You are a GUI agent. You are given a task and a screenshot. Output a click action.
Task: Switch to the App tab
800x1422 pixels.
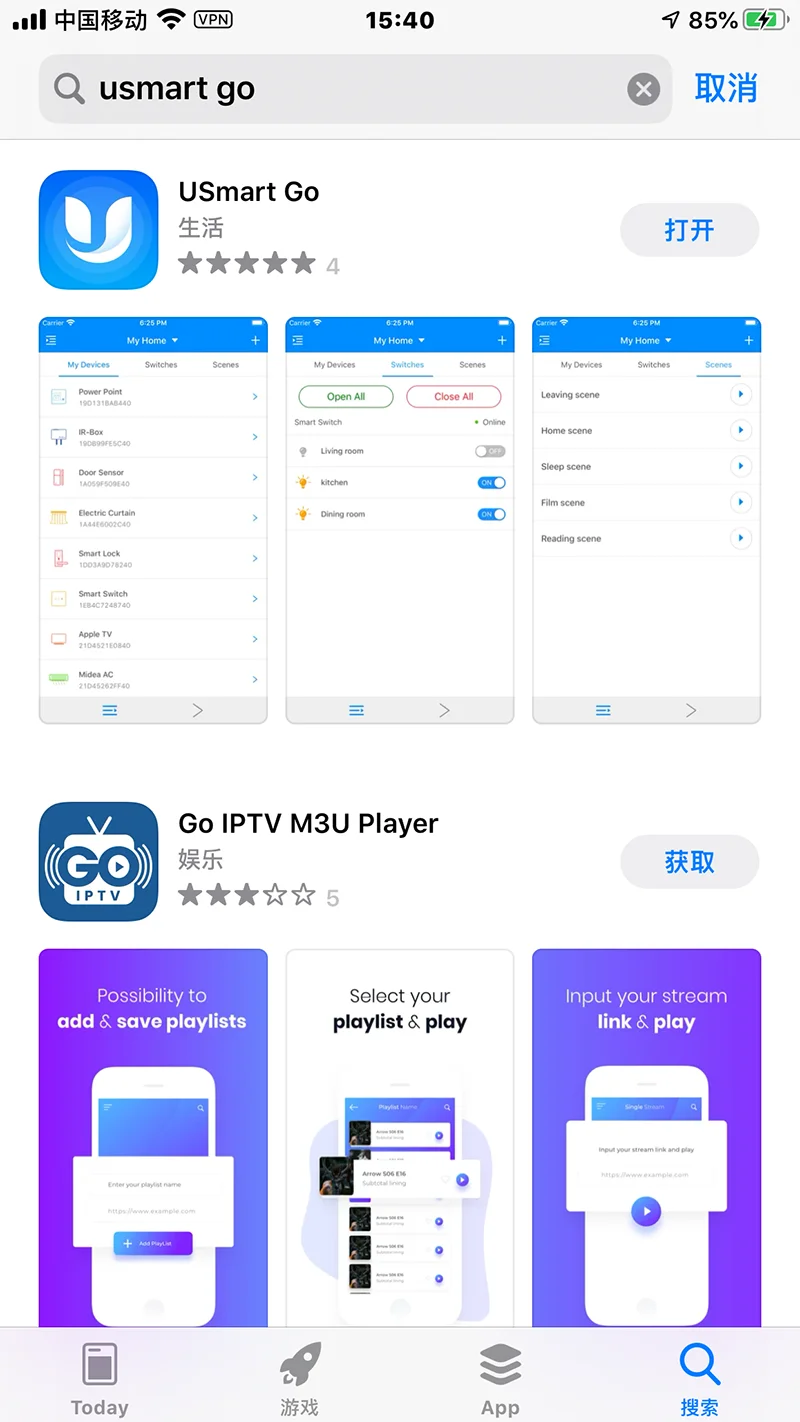click(x=500, y=1380)
